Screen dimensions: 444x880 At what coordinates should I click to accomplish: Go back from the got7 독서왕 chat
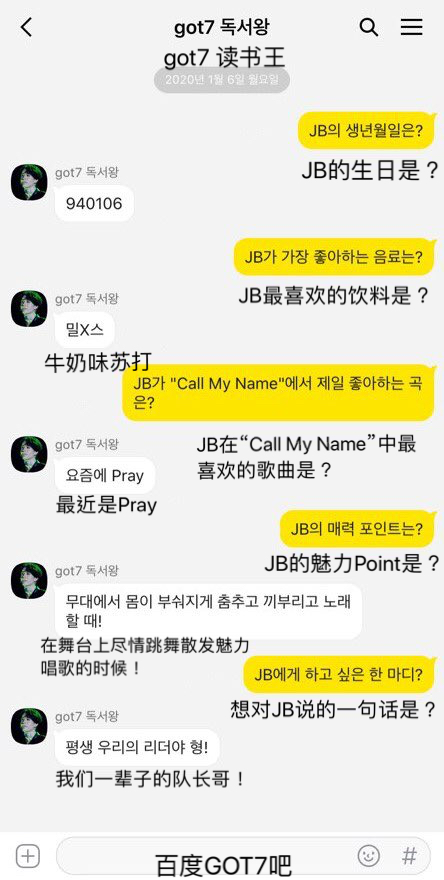click(x=26, y=28)
